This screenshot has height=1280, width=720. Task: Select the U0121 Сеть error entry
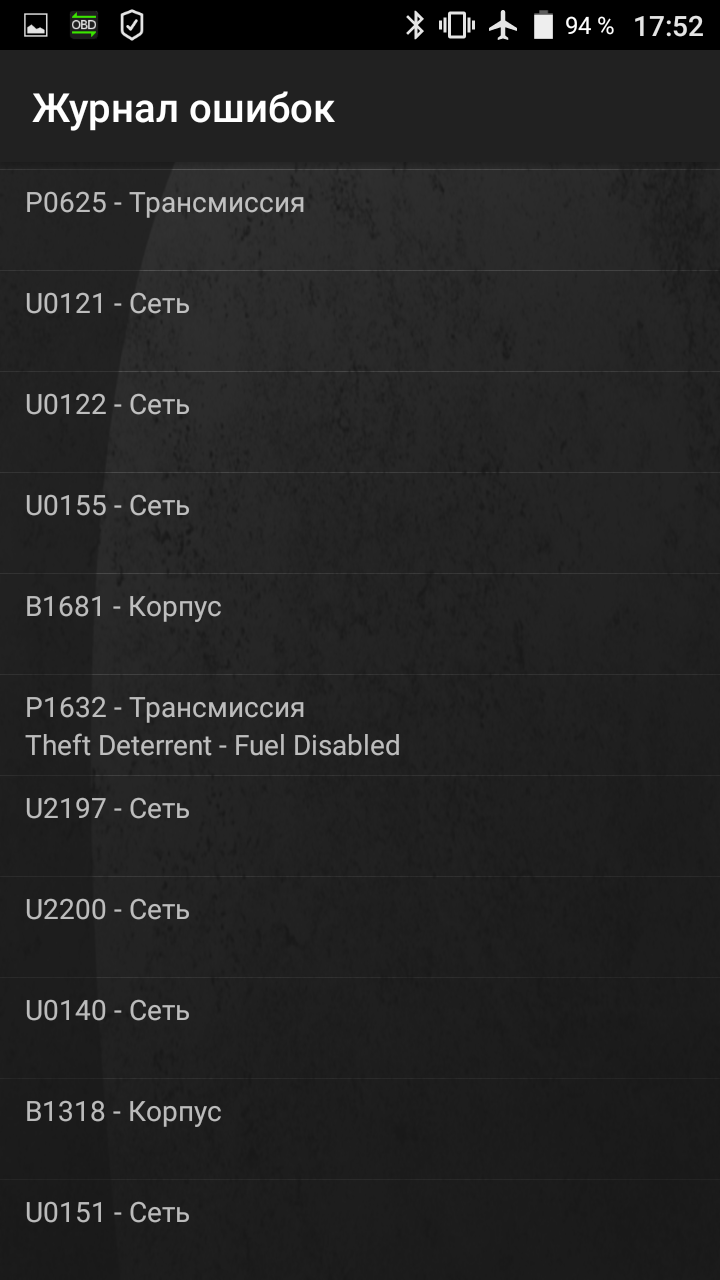tap(360, 321)
